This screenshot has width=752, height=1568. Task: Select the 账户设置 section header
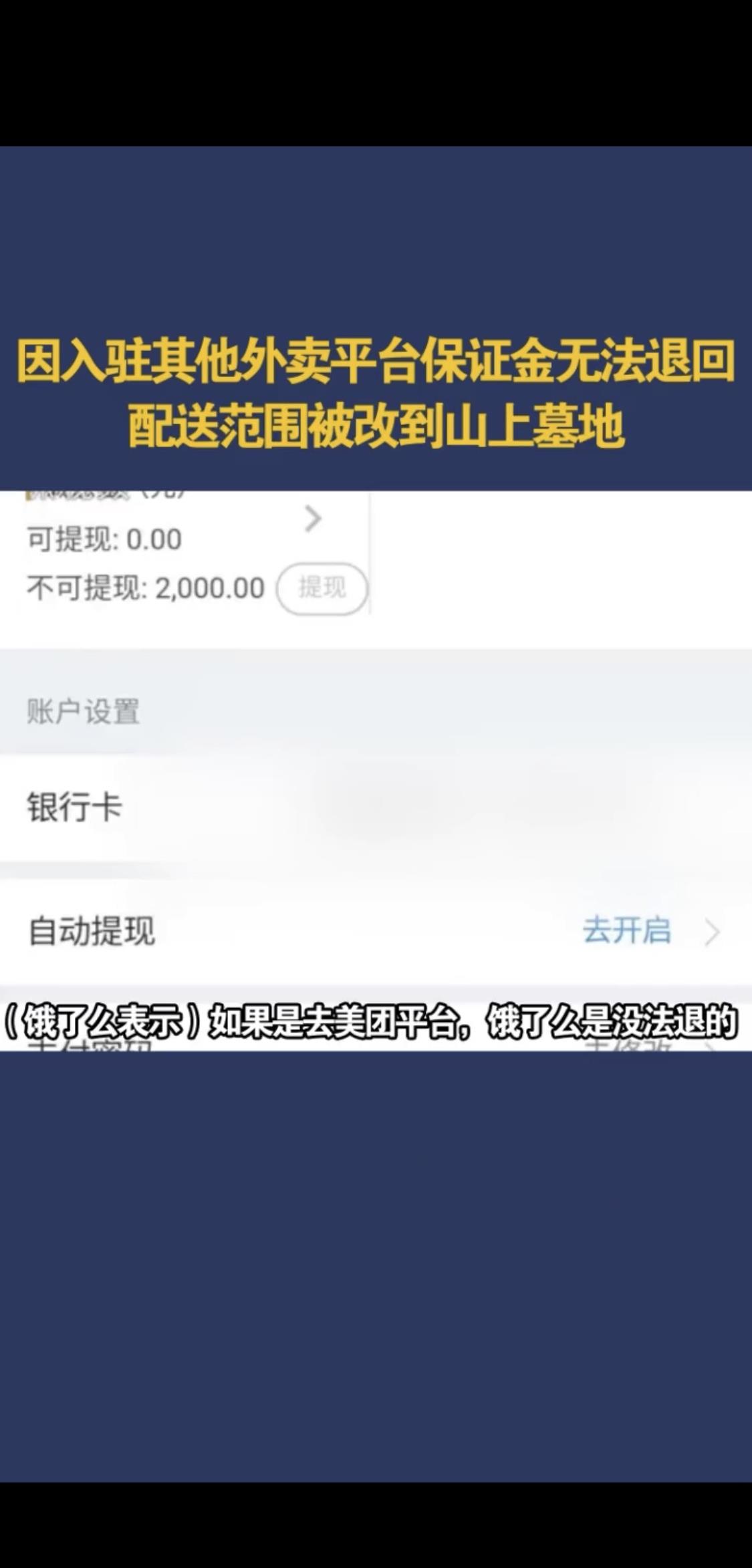pos(80,712)
